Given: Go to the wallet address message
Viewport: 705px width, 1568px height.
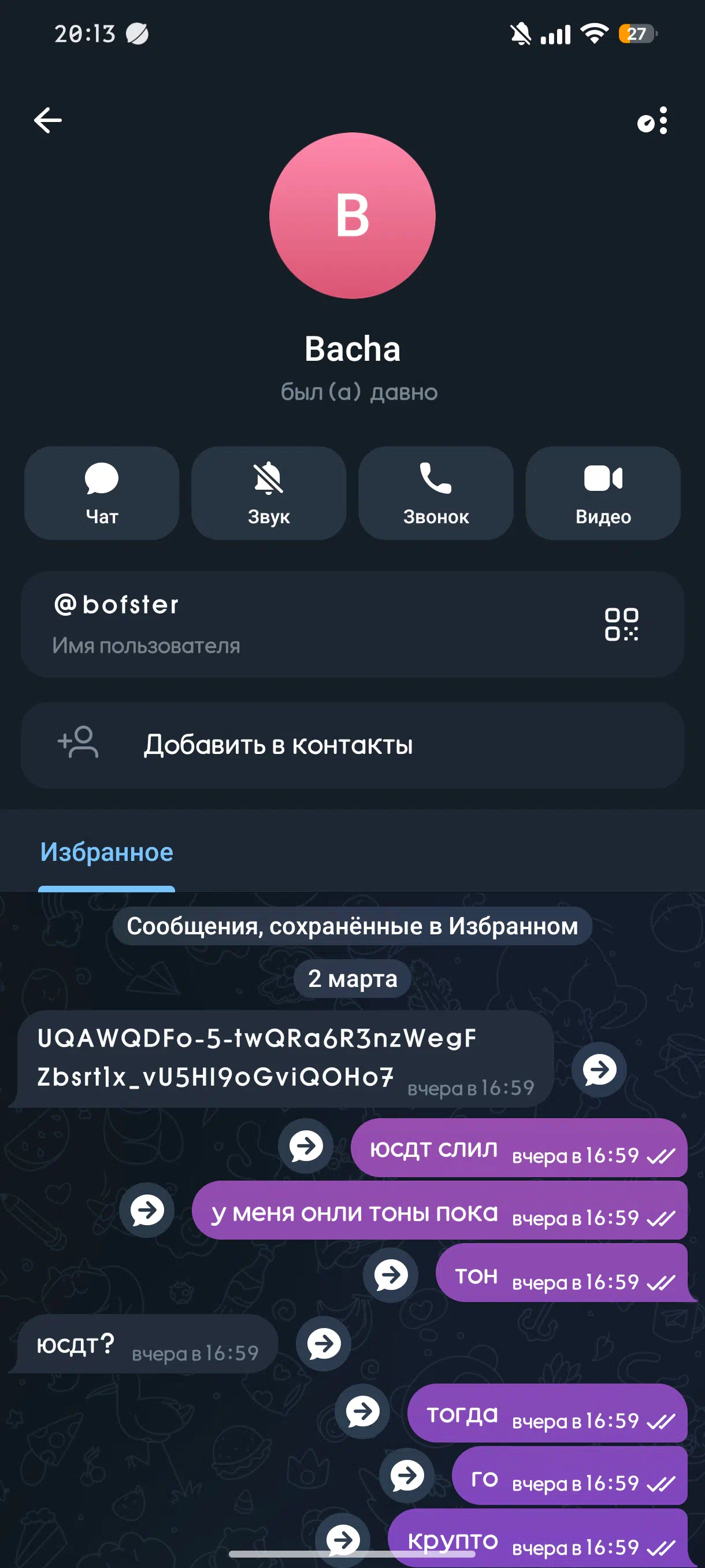Looking at the screenshot, I should tap(599, 1070).
